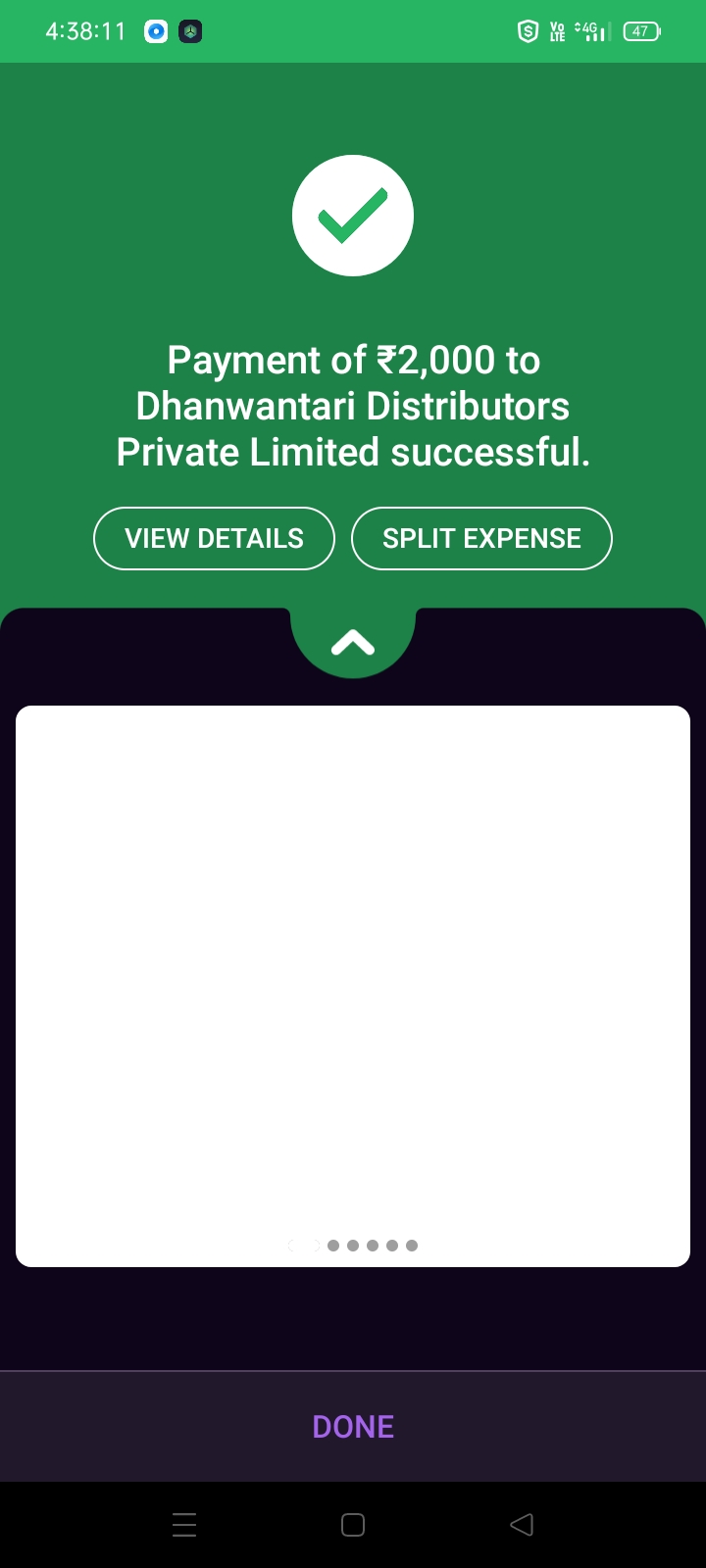706x1568 pixels.
Task: Go back with the system back button
Action: [522, 1524]
